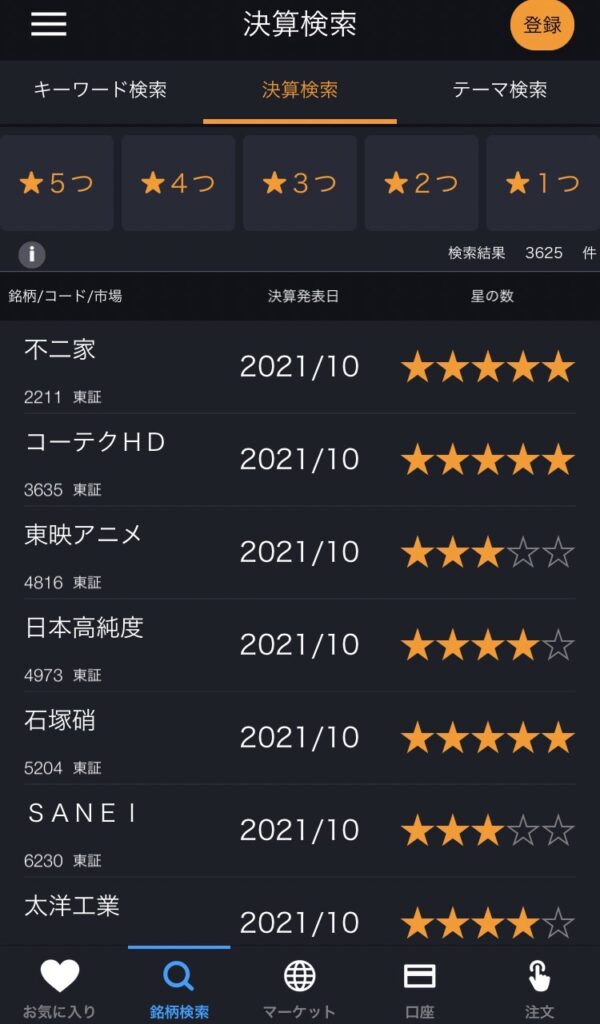Switch to the テーマ検索 tab

pyautogui.click(x=499, y=89)
